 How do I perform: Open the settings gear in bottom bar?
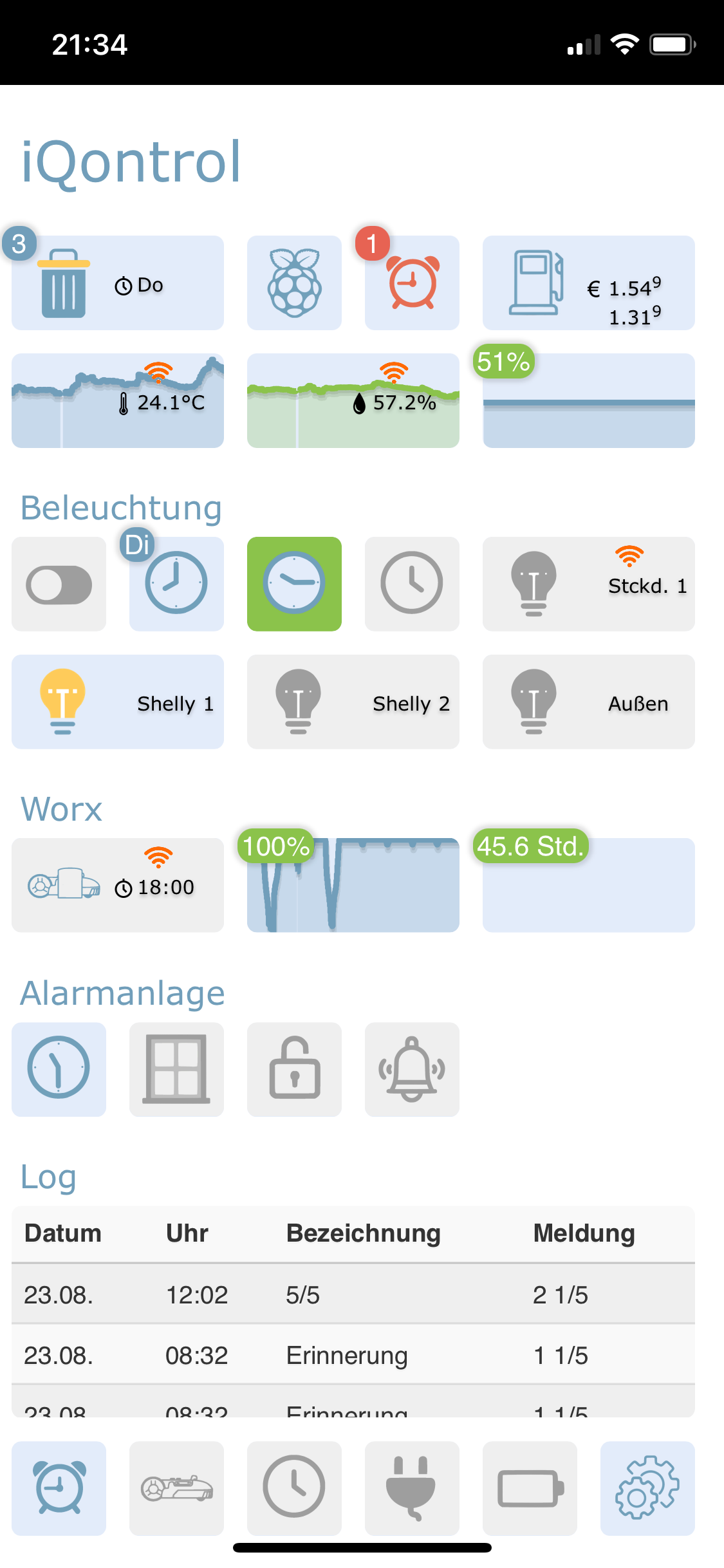647,1488
